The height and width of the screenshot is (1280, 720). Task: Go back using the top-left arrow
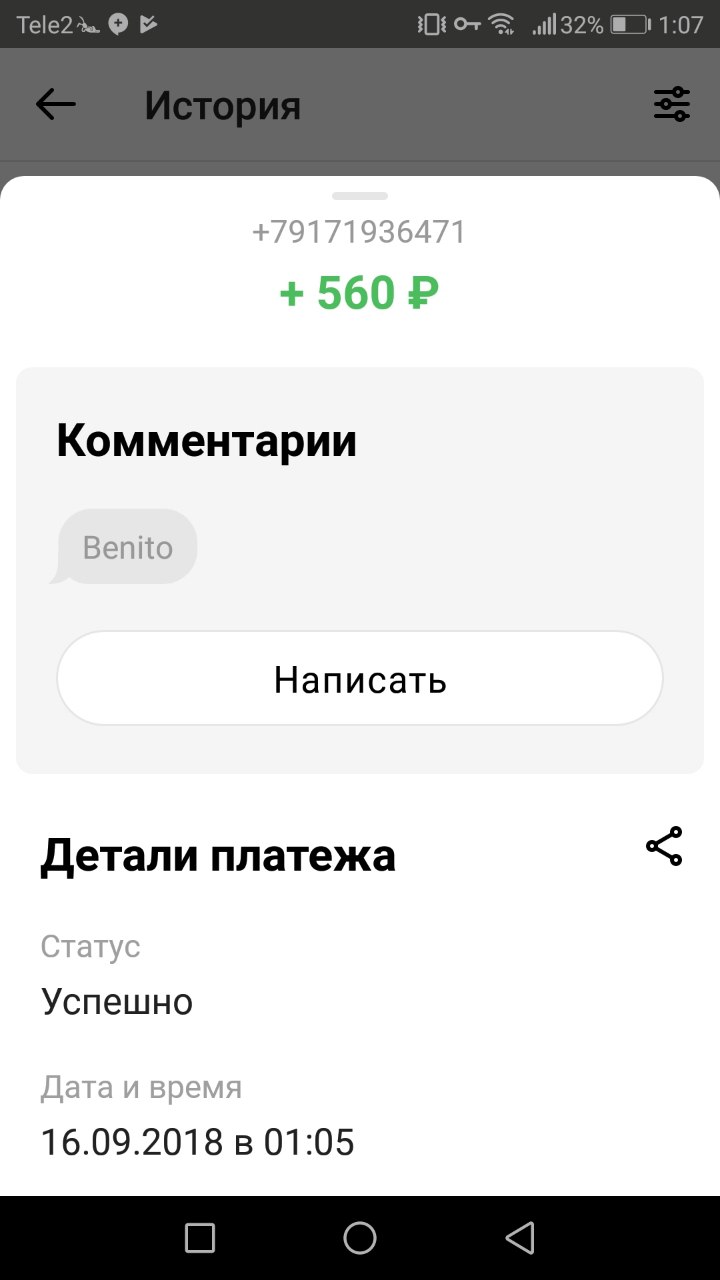click(56, 104)
